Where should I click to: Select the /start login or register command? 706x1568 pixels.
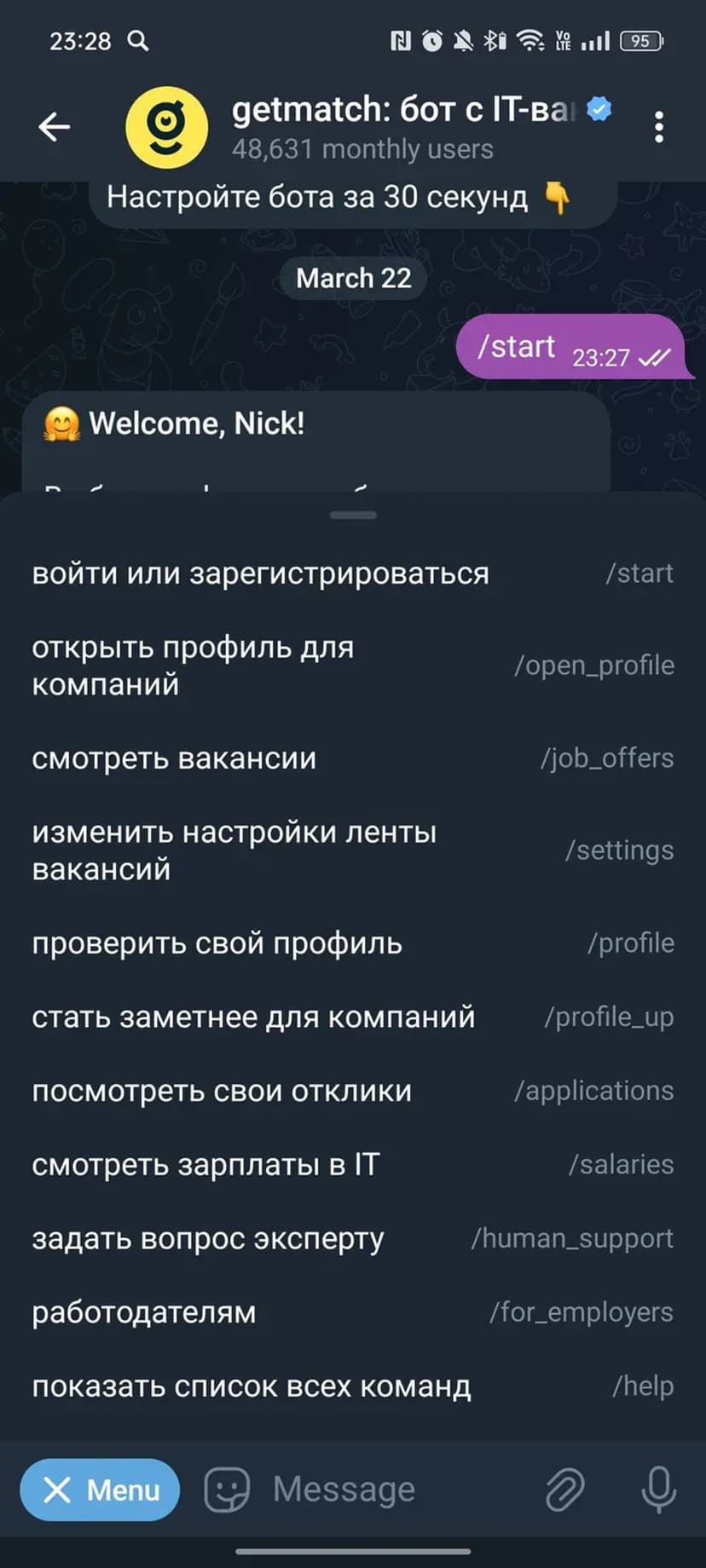(352, 574)
